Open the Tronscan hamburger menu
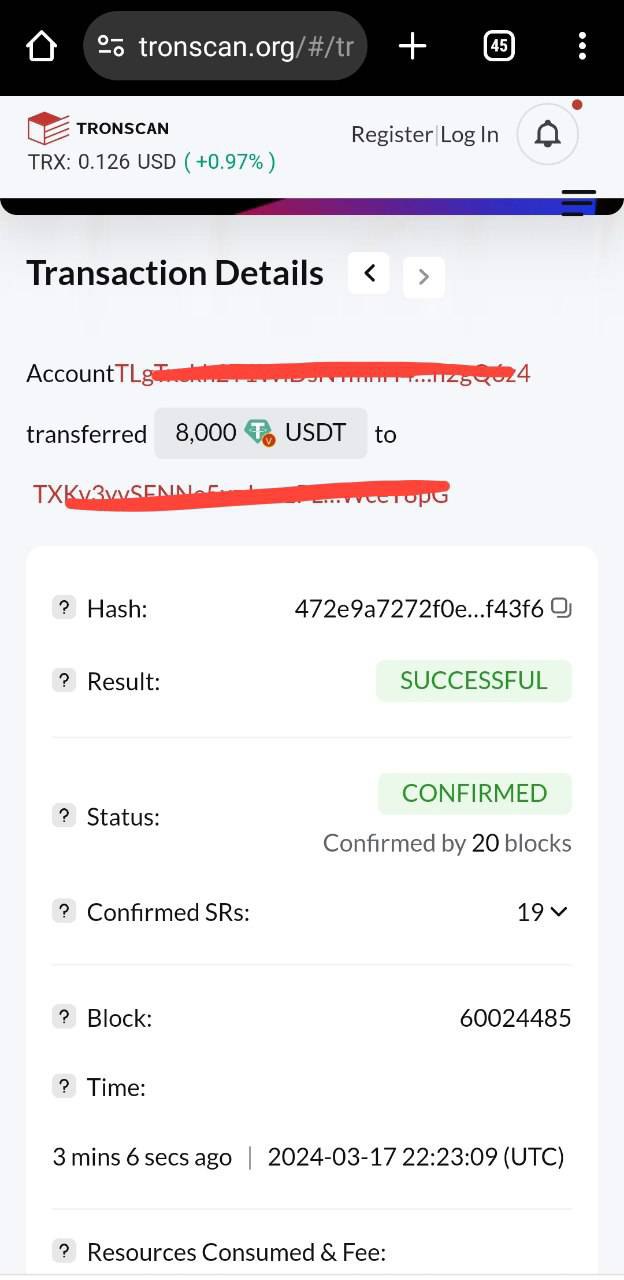The height and width of the screenshot is (1280, 624). [578, 201]
